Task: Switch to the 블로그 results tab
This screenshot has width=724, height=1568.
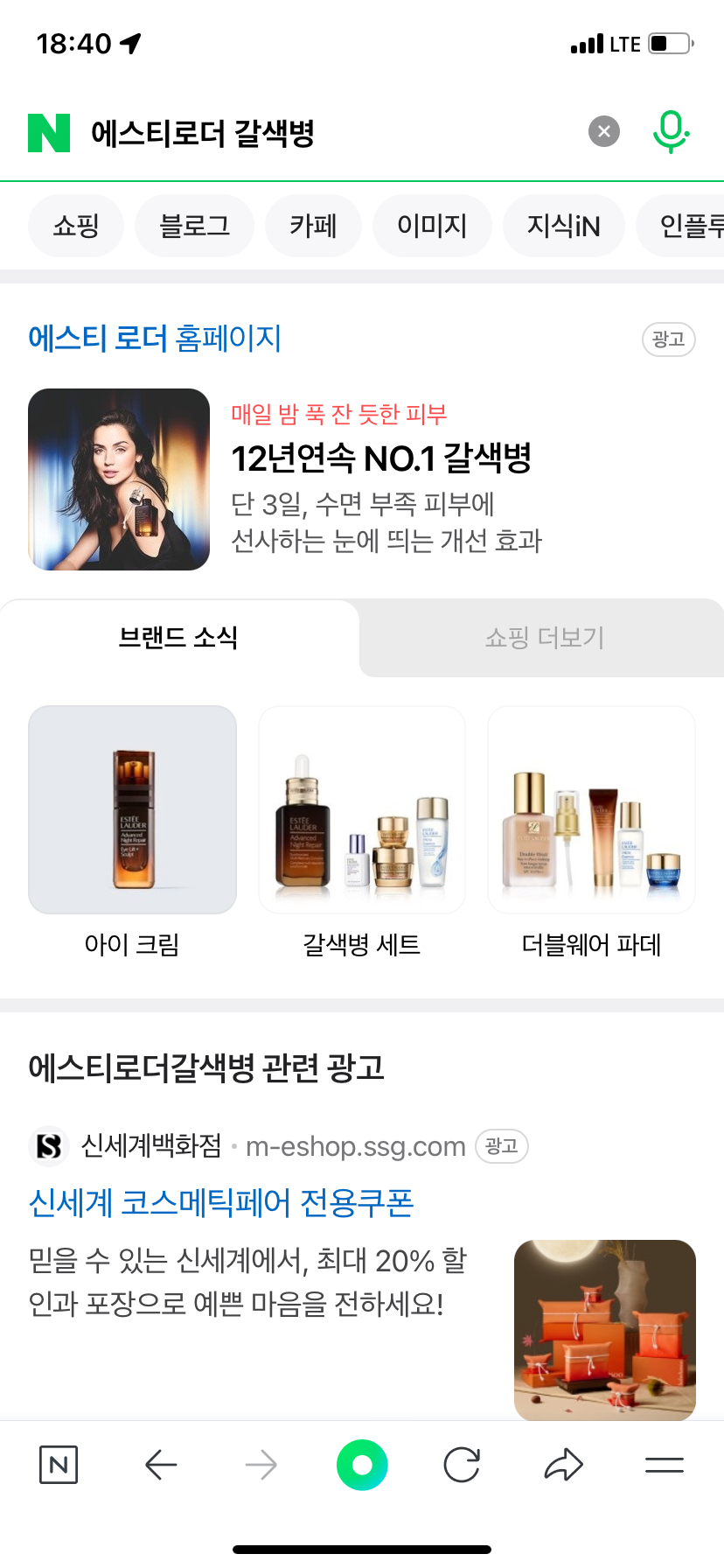Action: tap(194, 226)
